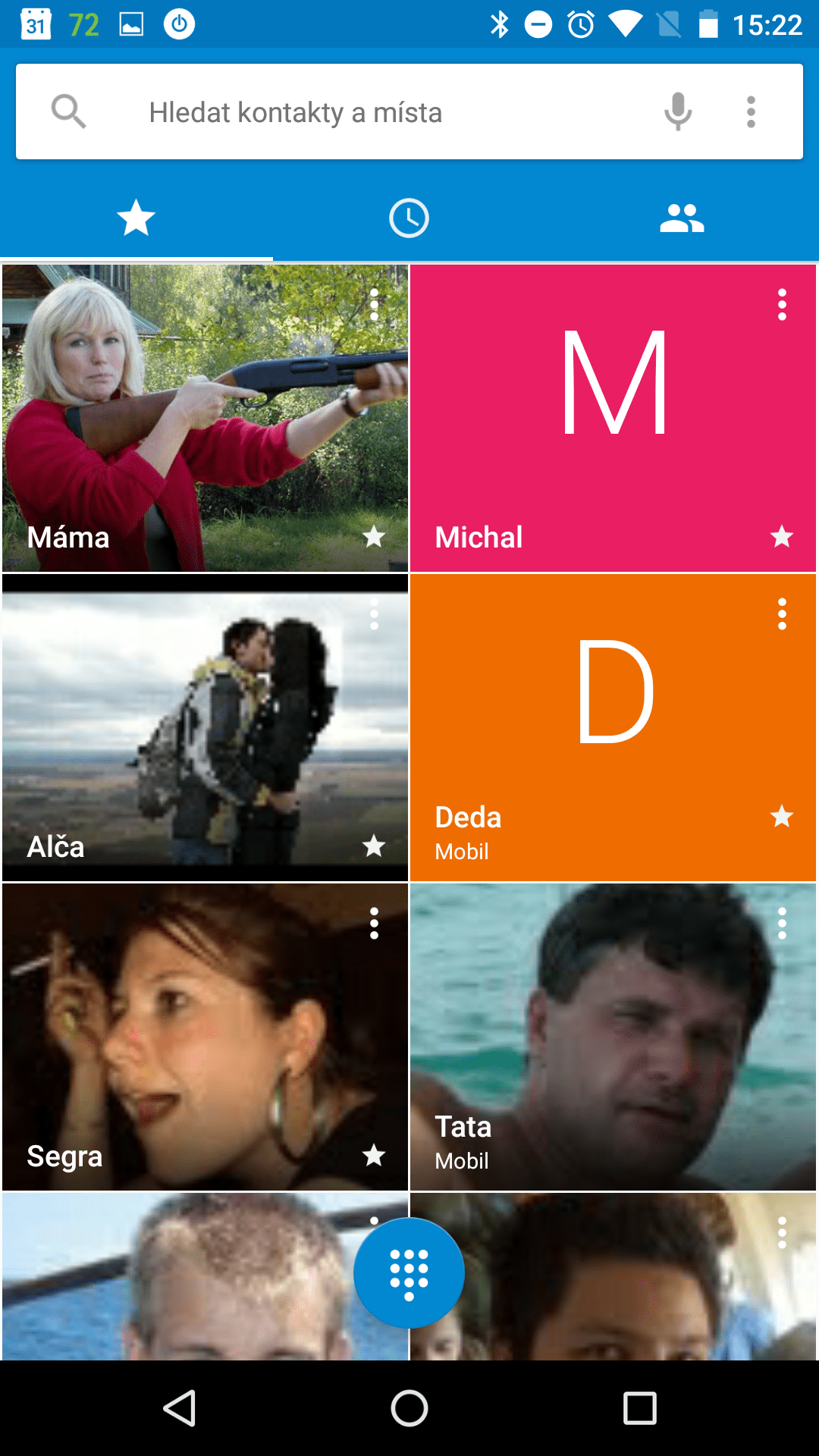Image resolution: width=819 pixels, height=1456 pixels.
Task: Select the favorites star tab
Action: point(136,218)
